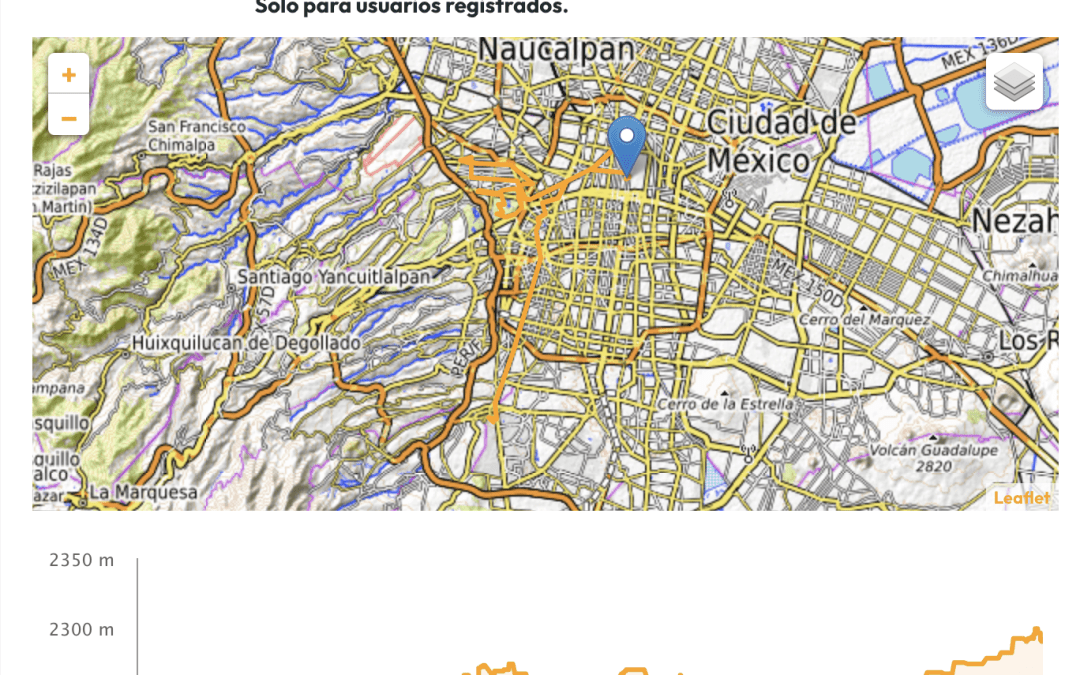Open the map layers selector
Screen dimensions: 1080x675
point(1014,82)
